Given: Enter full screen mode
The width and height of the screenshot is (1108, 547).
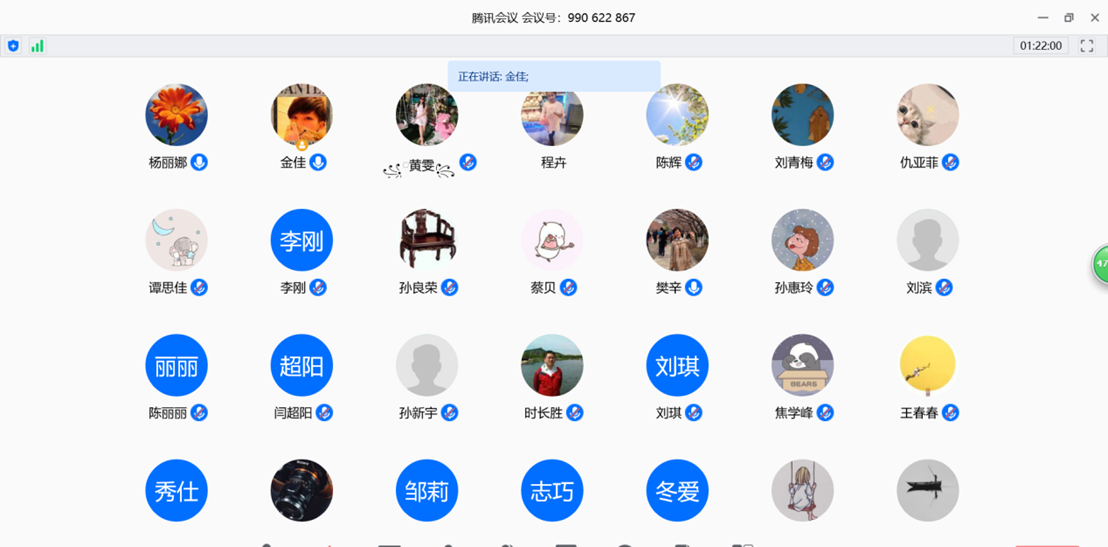Looking at the screenshot, I should tap(1087, 45).
